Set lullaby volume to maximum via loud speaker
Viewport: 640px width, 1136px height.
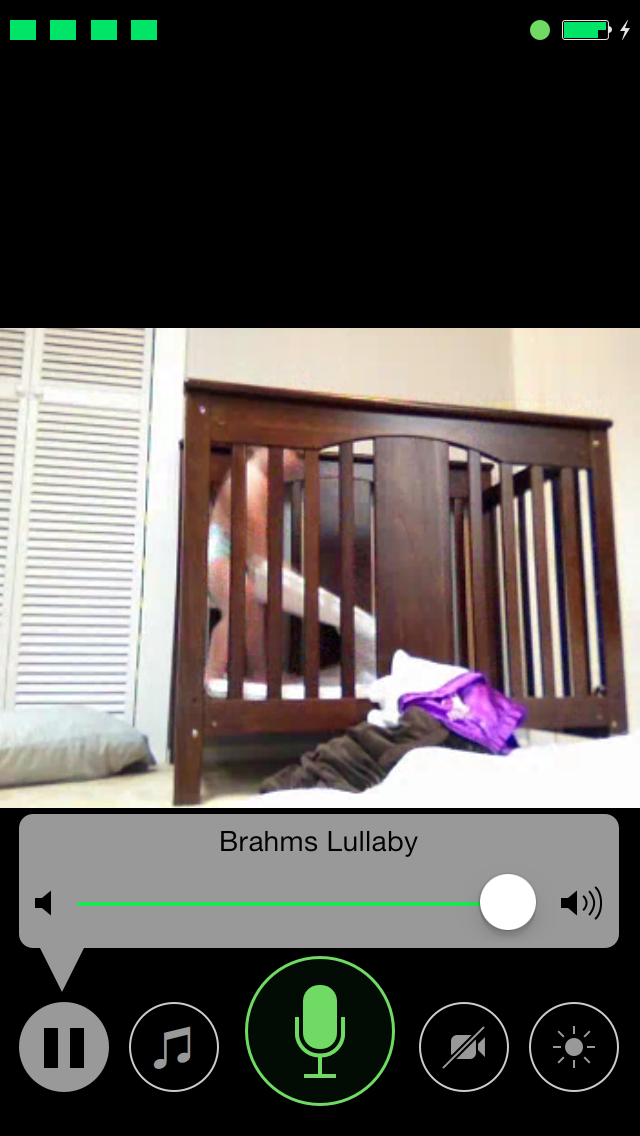(x=581, y=903)
